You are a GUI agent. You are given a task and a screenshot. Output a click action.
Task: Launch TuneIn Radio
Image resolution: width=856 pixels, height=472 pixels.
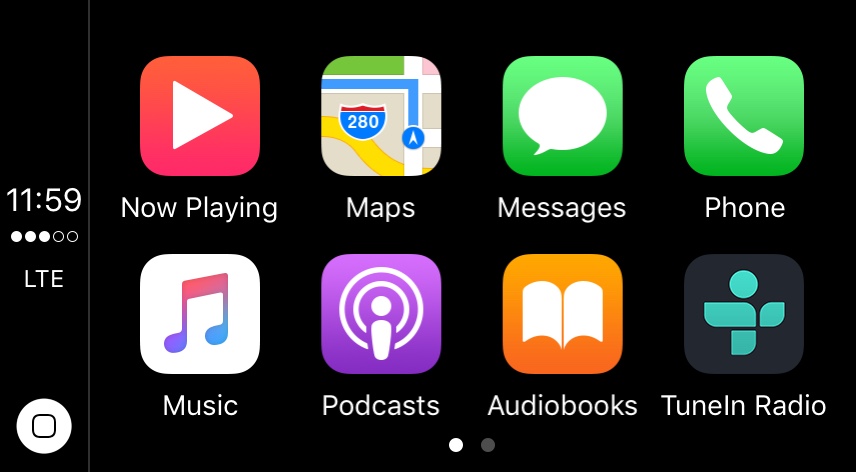click(743, 314)
